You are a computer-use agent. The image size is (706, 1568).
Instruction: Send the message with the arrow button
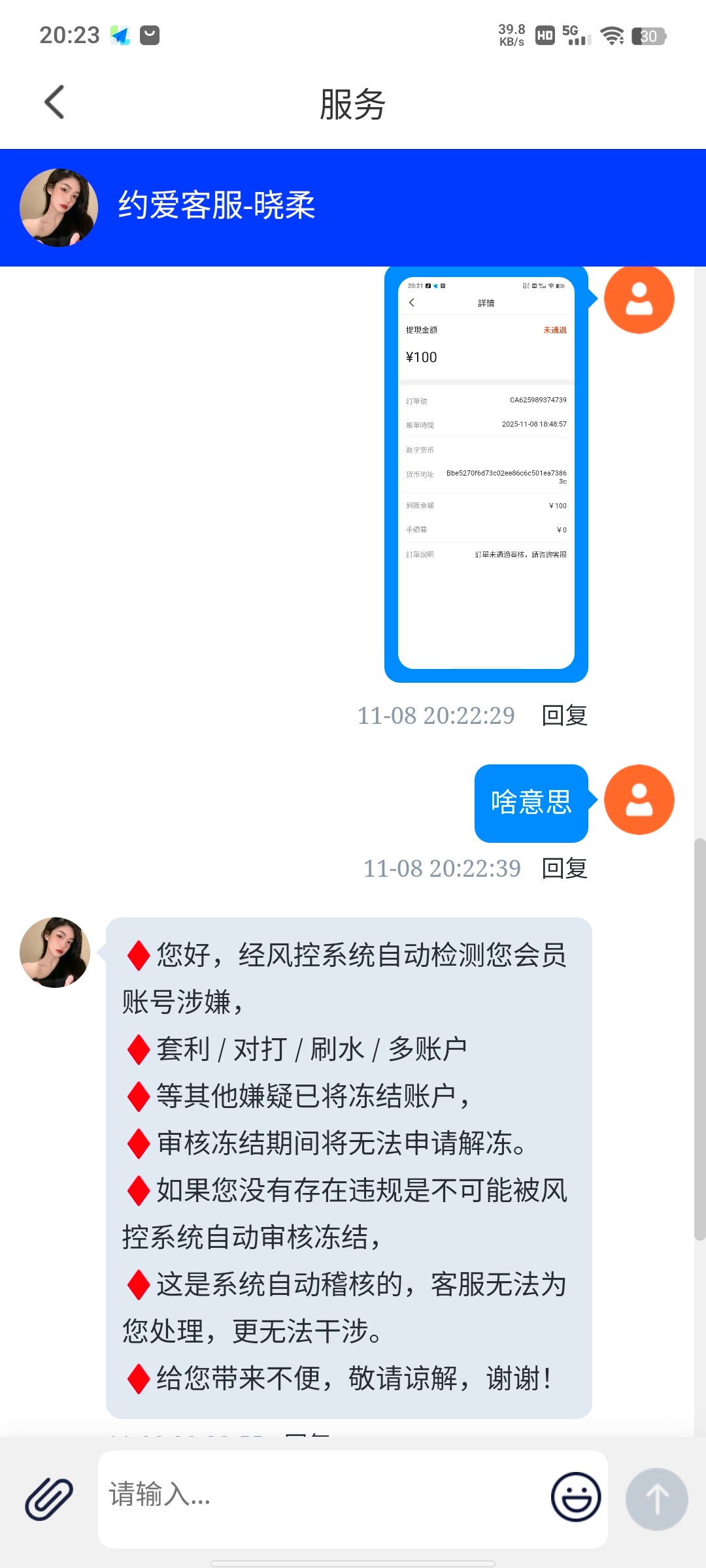coord(656,1499)
